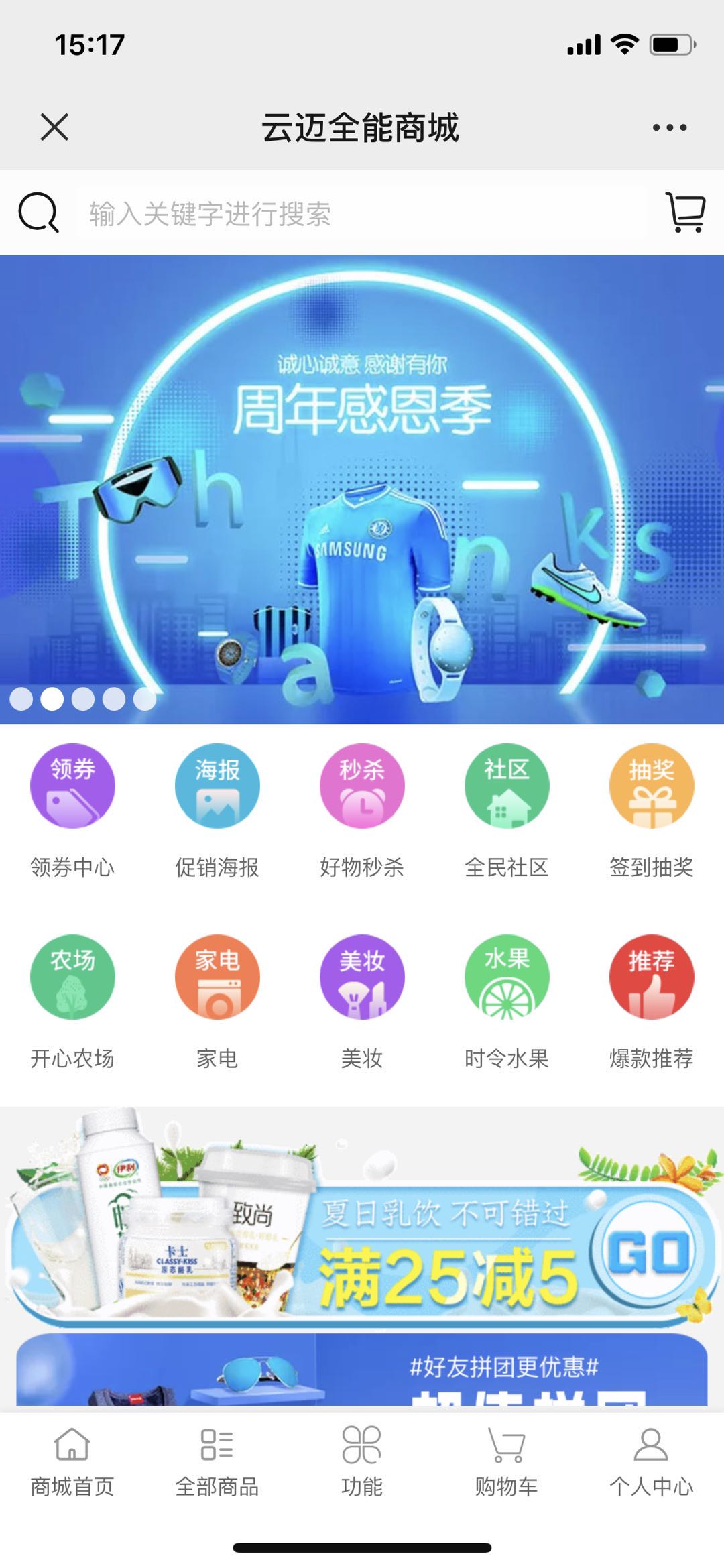Tap the keyword search field
Image resolution: width=724 pixels, height=1568 pixels.
[362, 214]
